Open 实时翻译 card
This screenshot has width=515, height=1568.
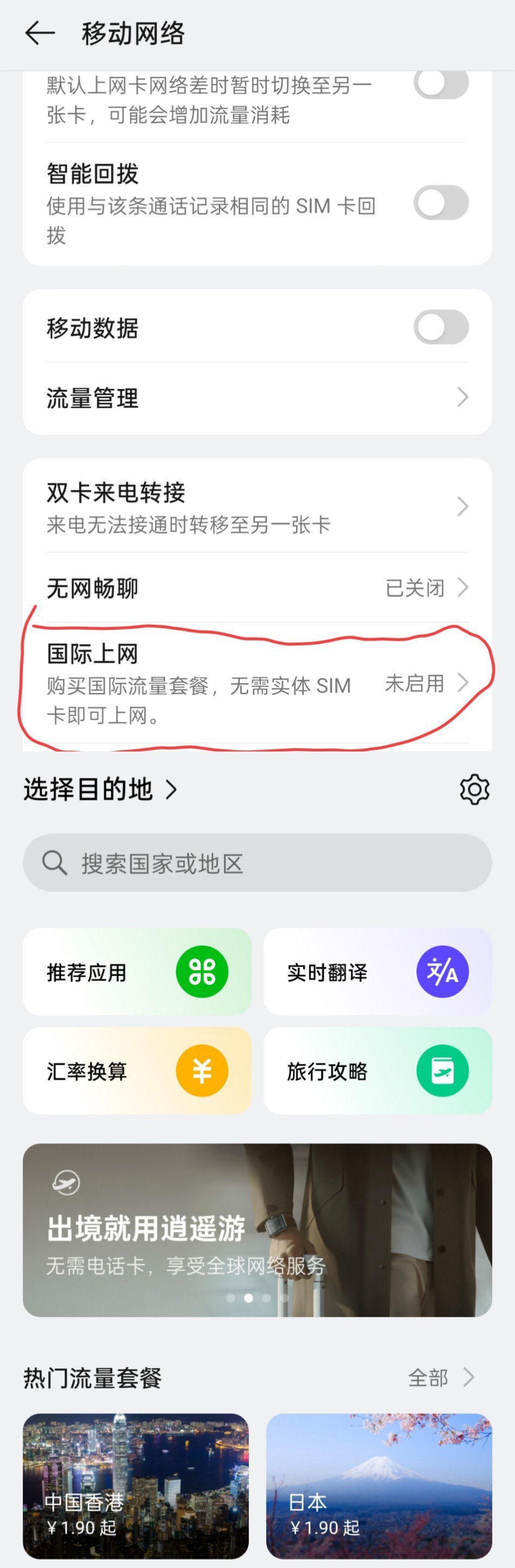click(x=378, y=971)
